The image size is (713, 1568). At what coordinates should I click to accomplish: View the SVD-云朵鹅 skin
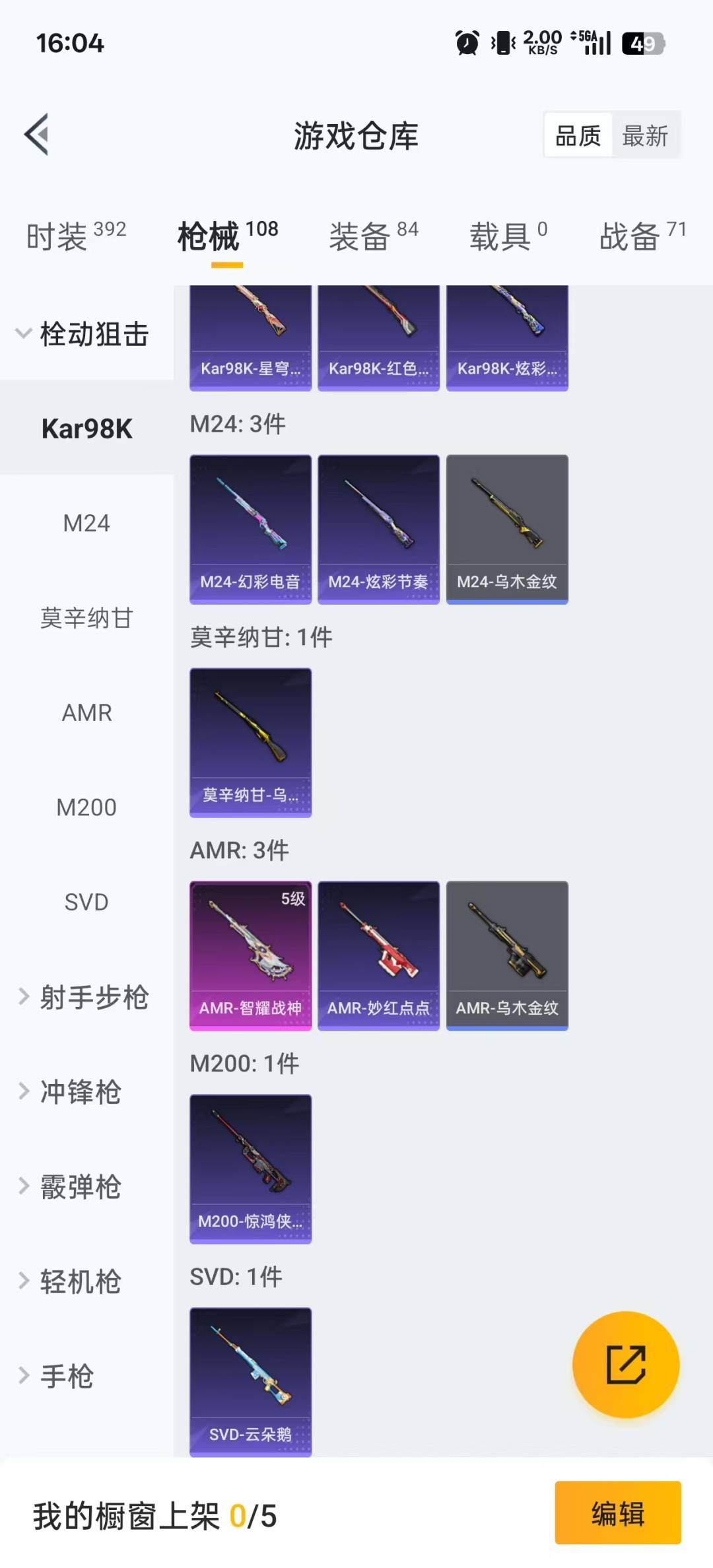tap(250, 1381)
